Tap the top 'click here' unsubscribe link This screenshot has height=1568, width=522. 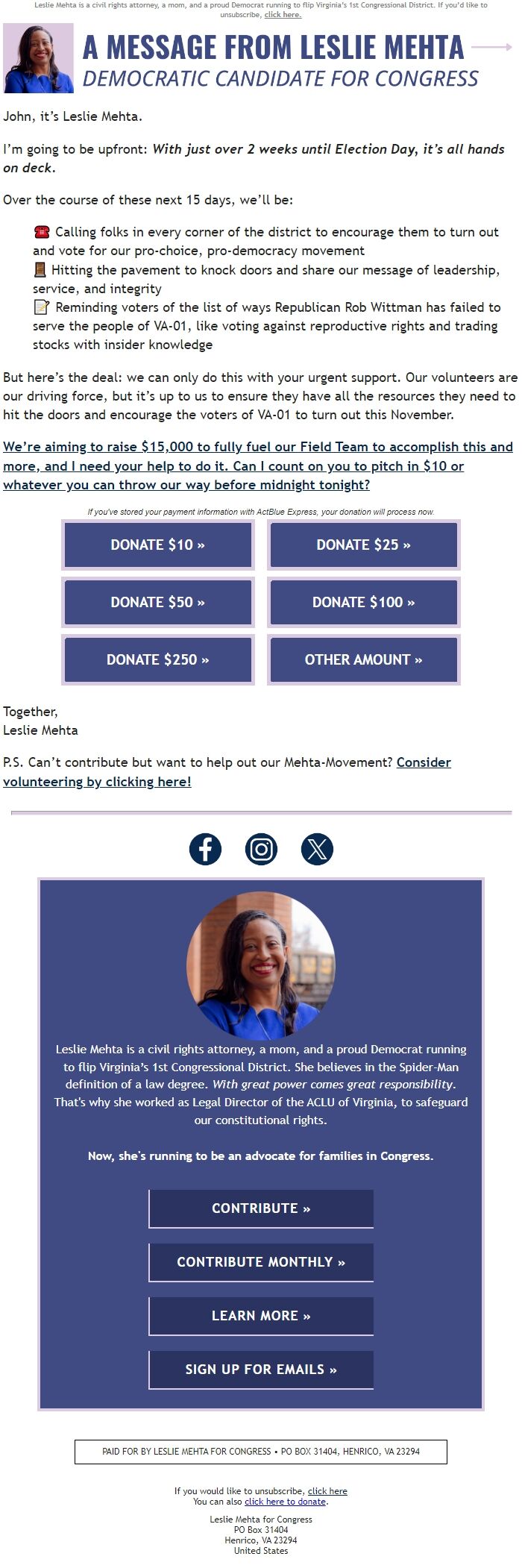[283, 15]
